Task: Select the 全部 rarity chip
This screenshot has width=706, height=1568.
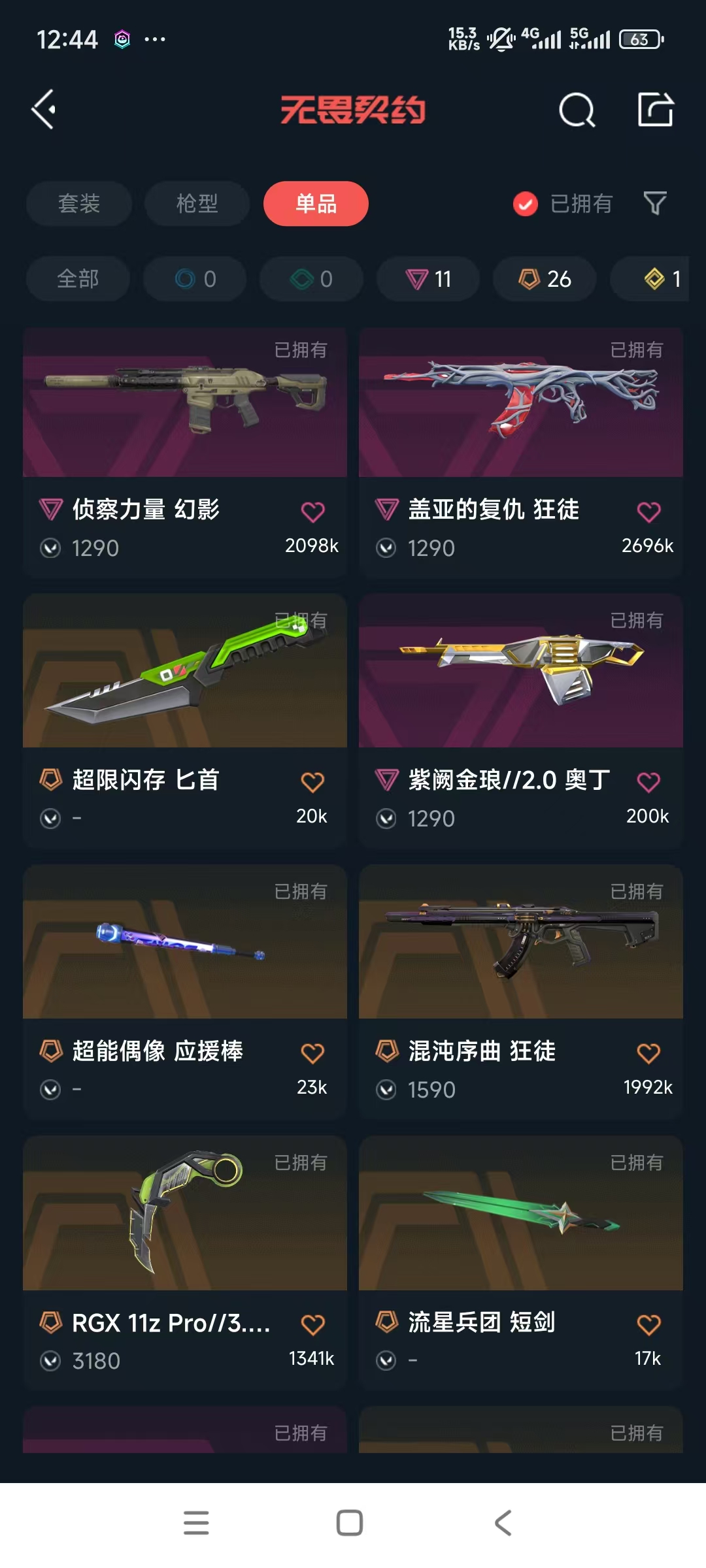Action: point(78,279)
